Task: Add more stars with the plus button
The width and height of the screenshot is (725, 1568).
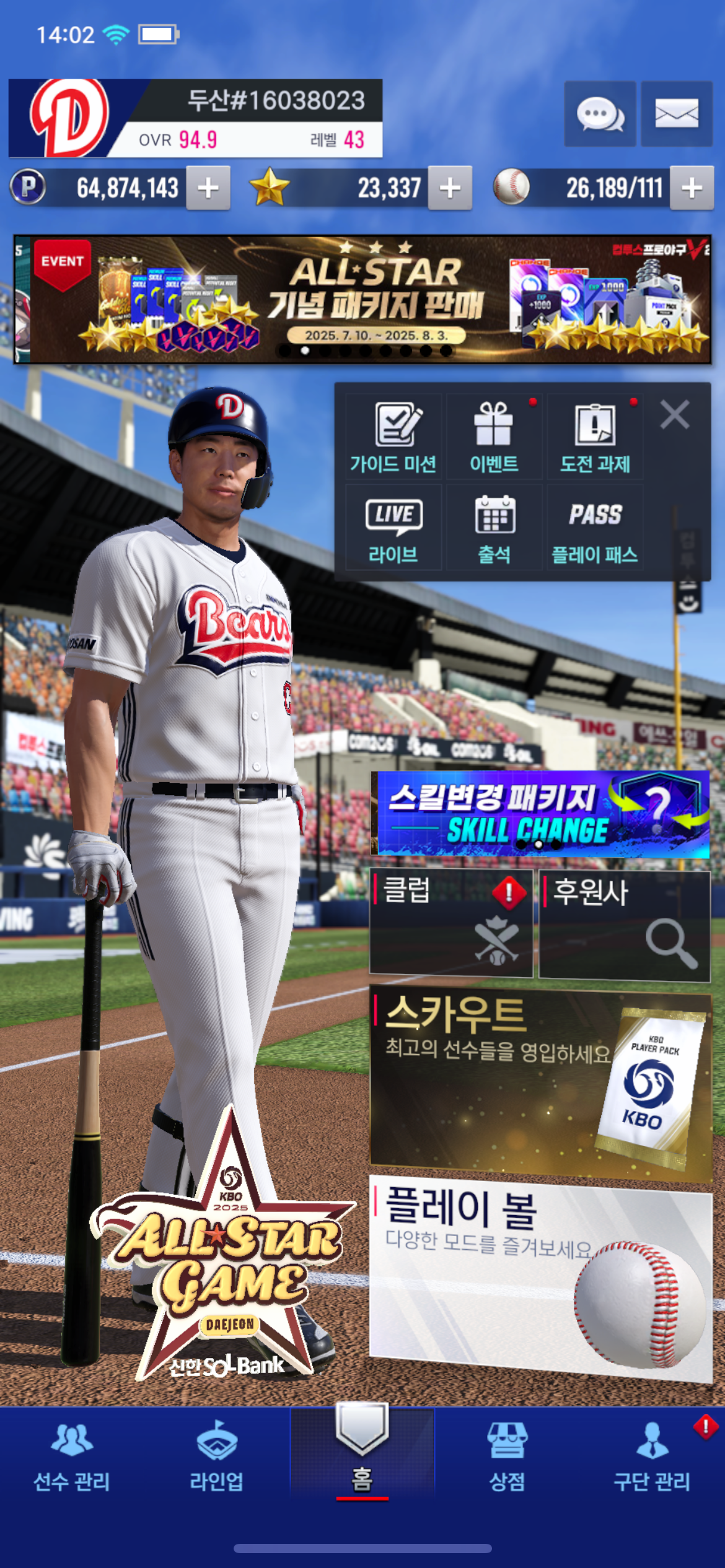Action: click(x=450, y=188)
